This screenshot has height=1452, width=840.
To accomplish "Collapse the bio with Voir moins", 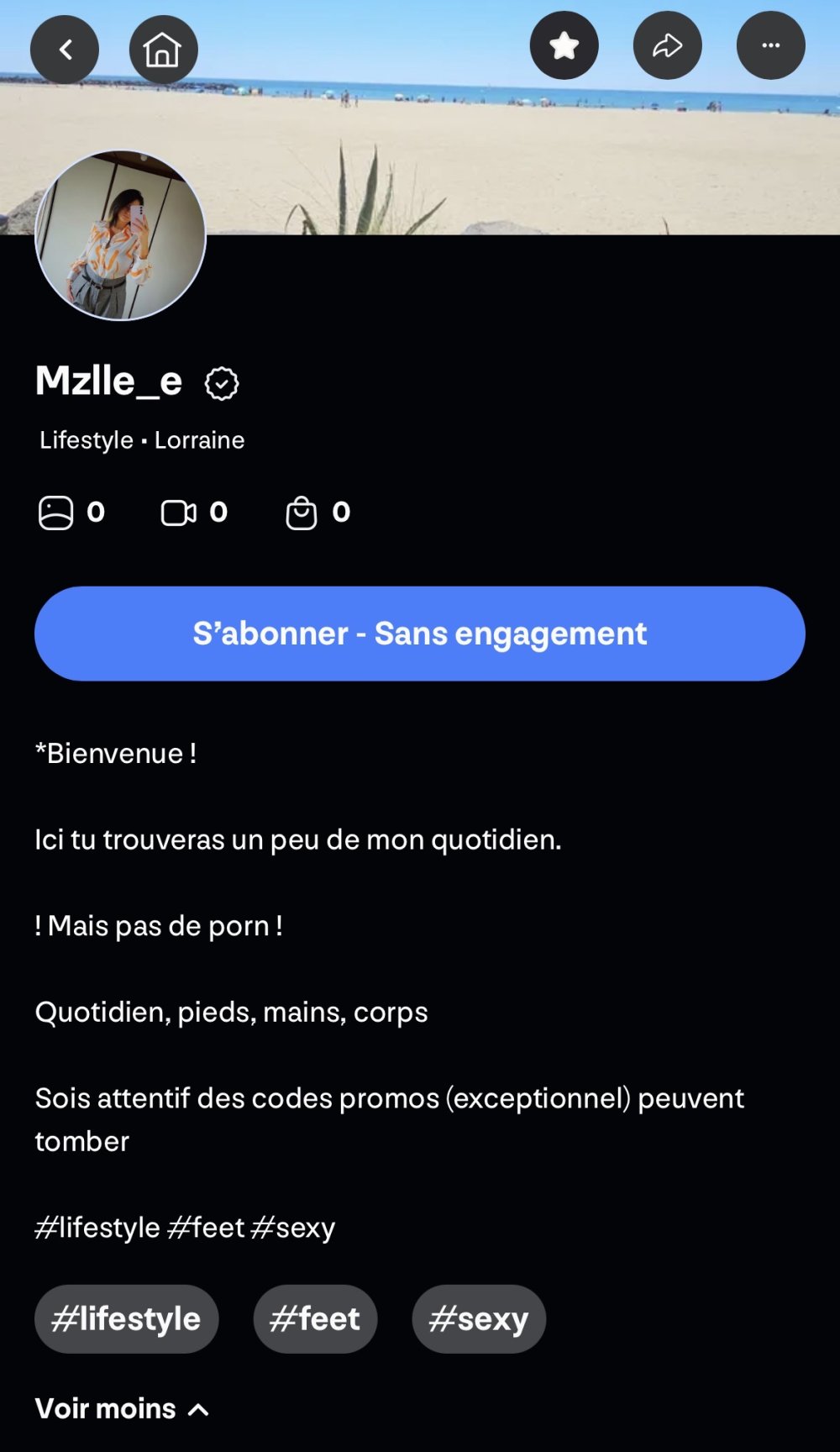I will click(122, 1408).
